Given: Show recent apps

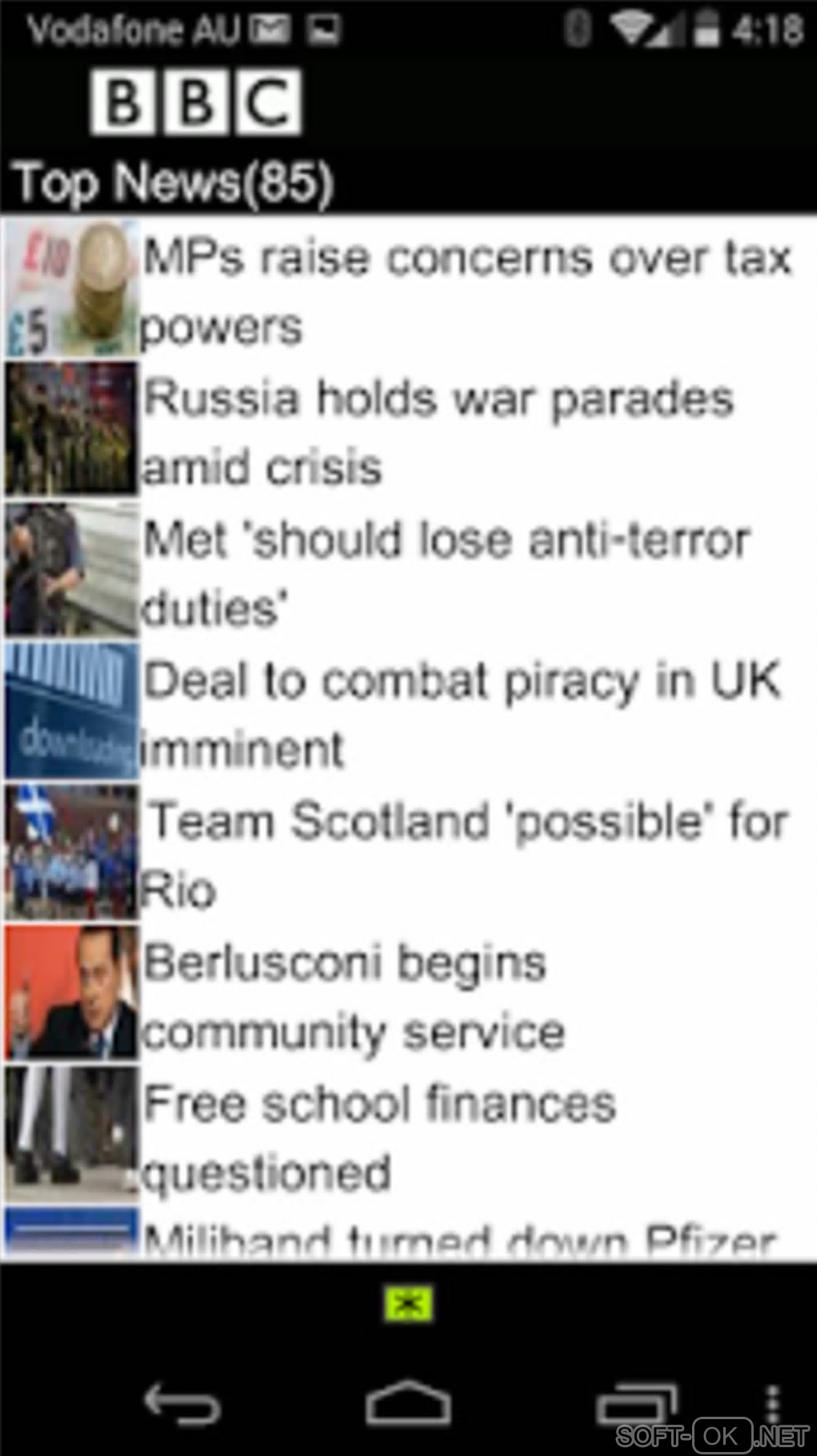Looking at the screenshot, I should coord(635,1403).
